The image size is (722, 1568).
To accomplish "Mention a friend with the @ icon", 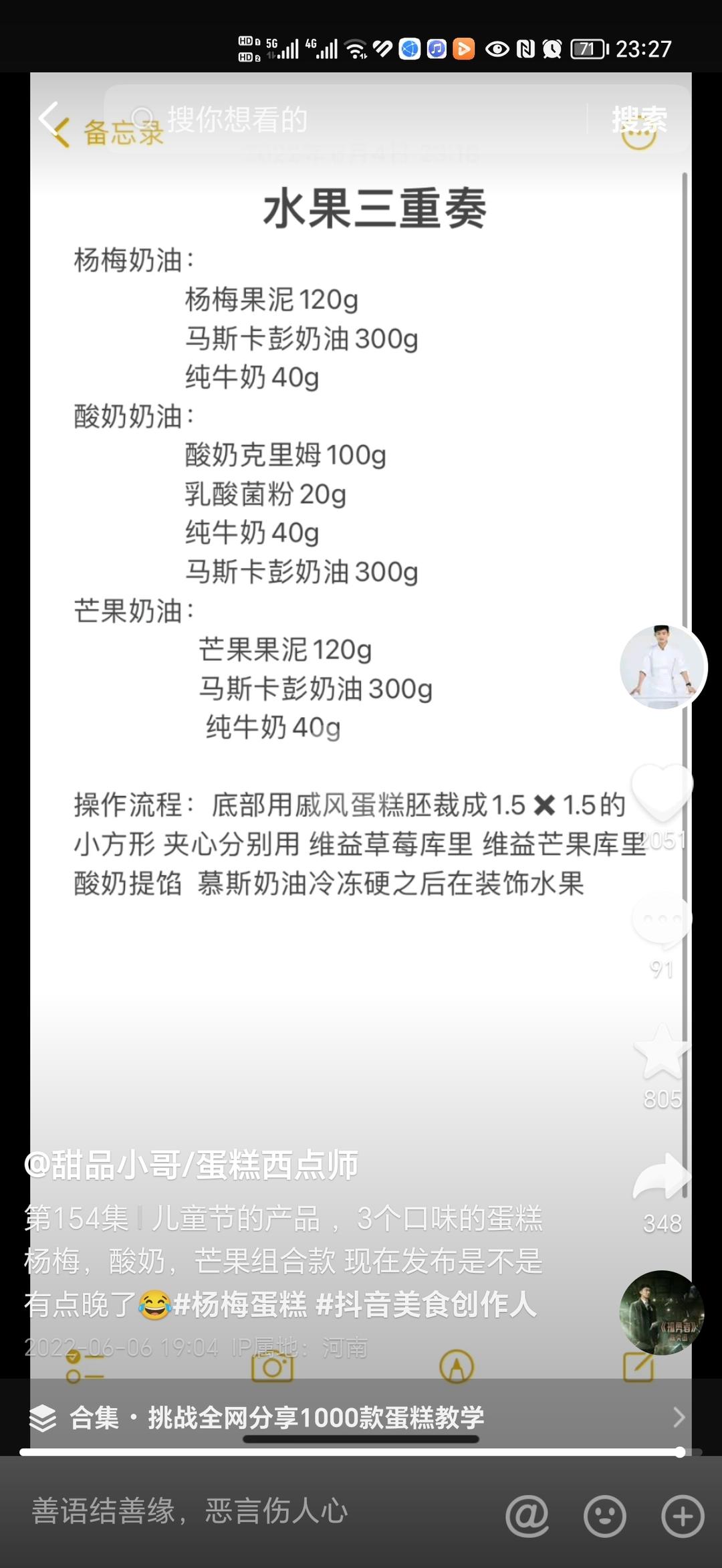I will point(527,1515).
